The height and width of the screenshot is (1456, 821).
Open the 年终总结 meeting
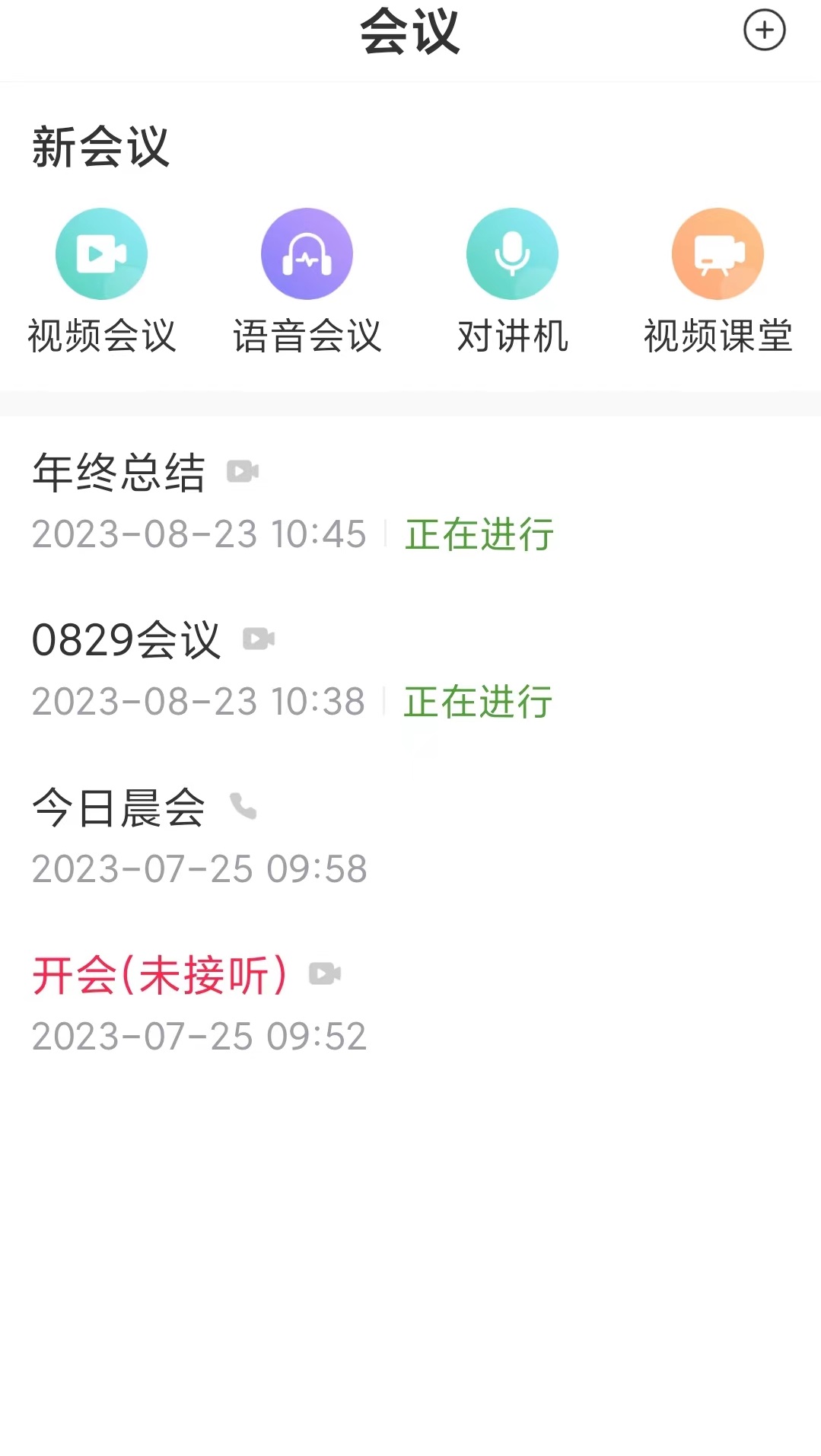click(x=293, y=501)
